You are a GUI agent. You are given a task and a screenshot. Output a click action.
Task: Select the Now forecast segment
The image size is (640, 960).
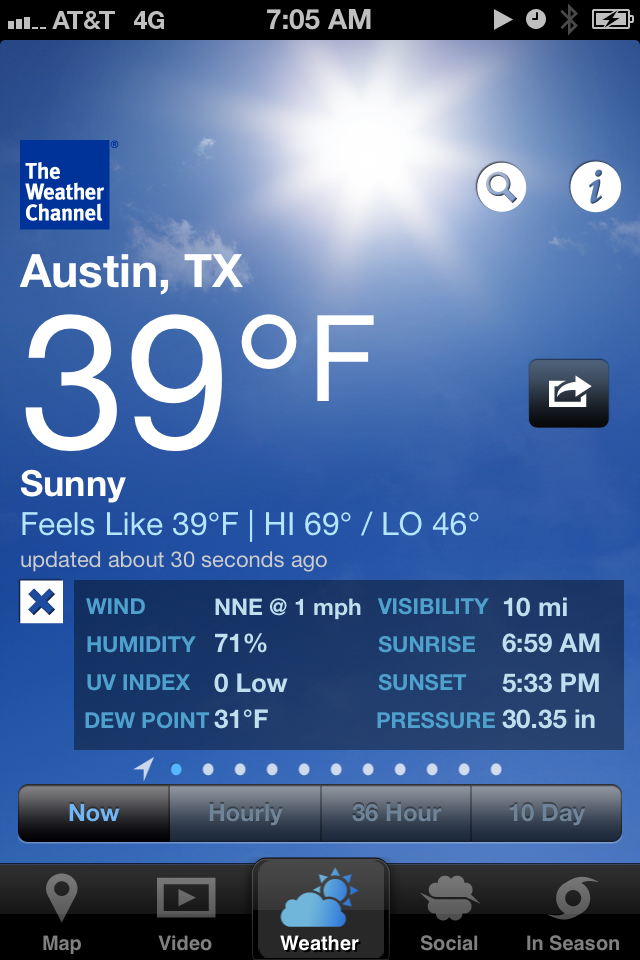point(94,813)
